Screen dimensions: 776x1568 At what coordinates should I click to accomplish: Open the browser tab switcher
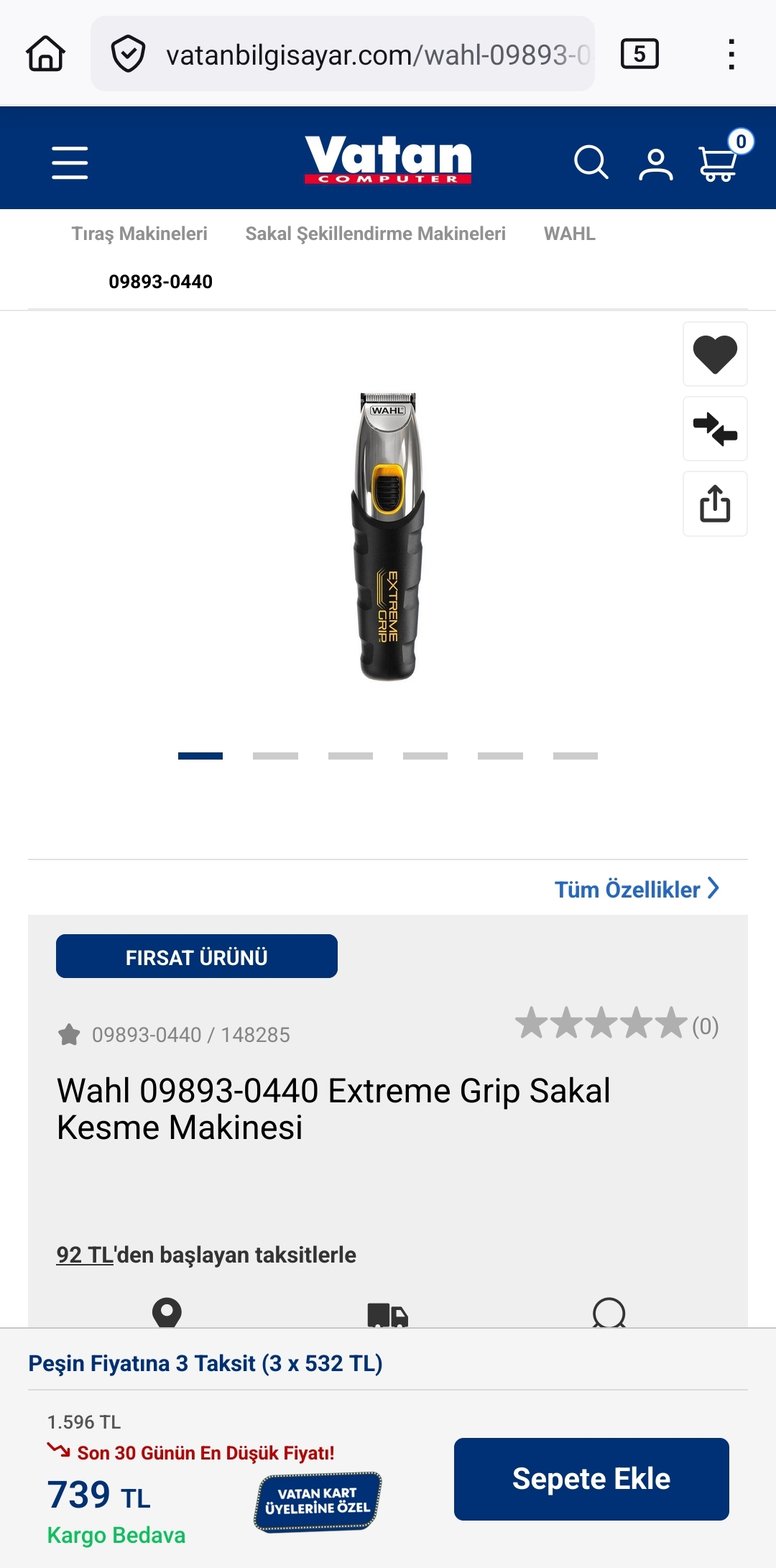[x=639, y=55]
